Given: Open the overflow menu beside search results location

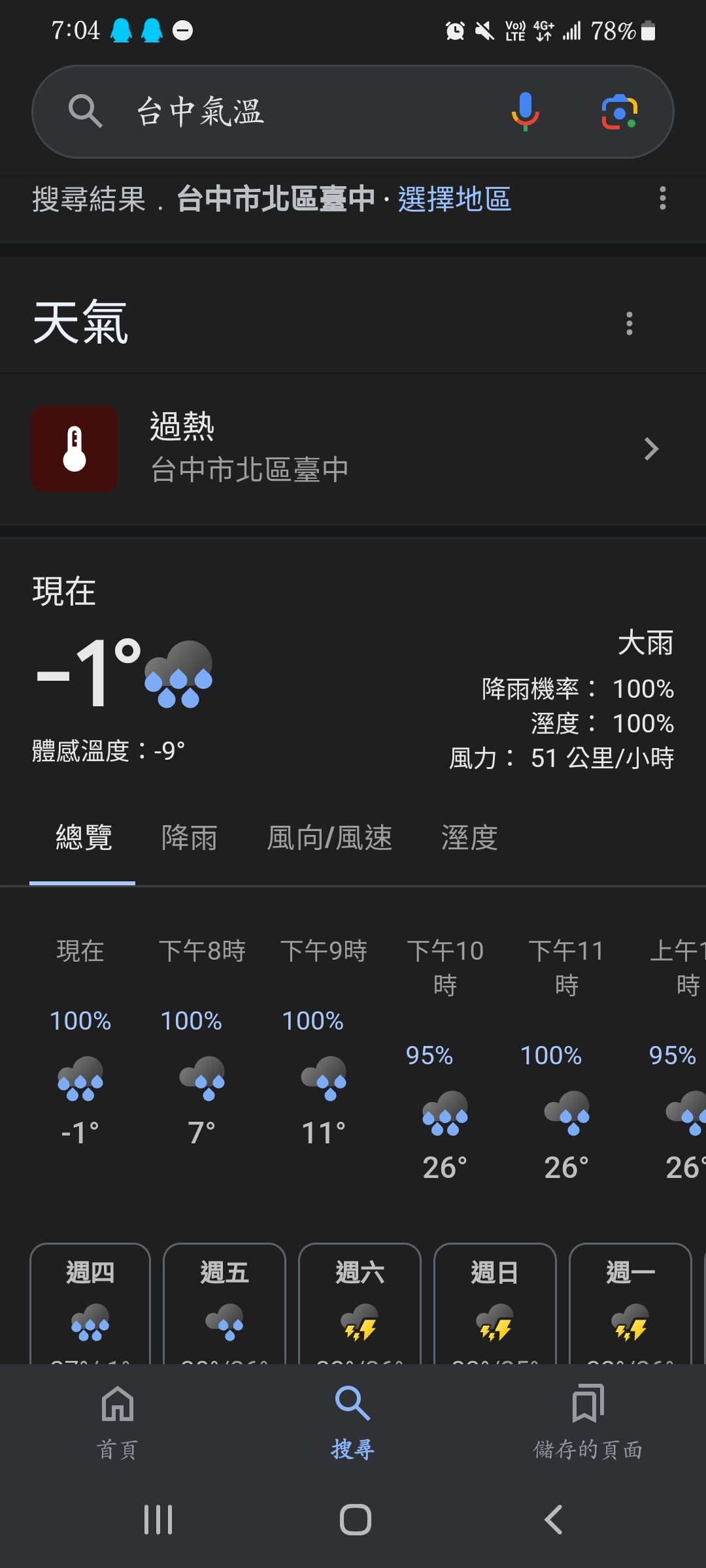Looking at the screenshot, I should pos(663,198).
